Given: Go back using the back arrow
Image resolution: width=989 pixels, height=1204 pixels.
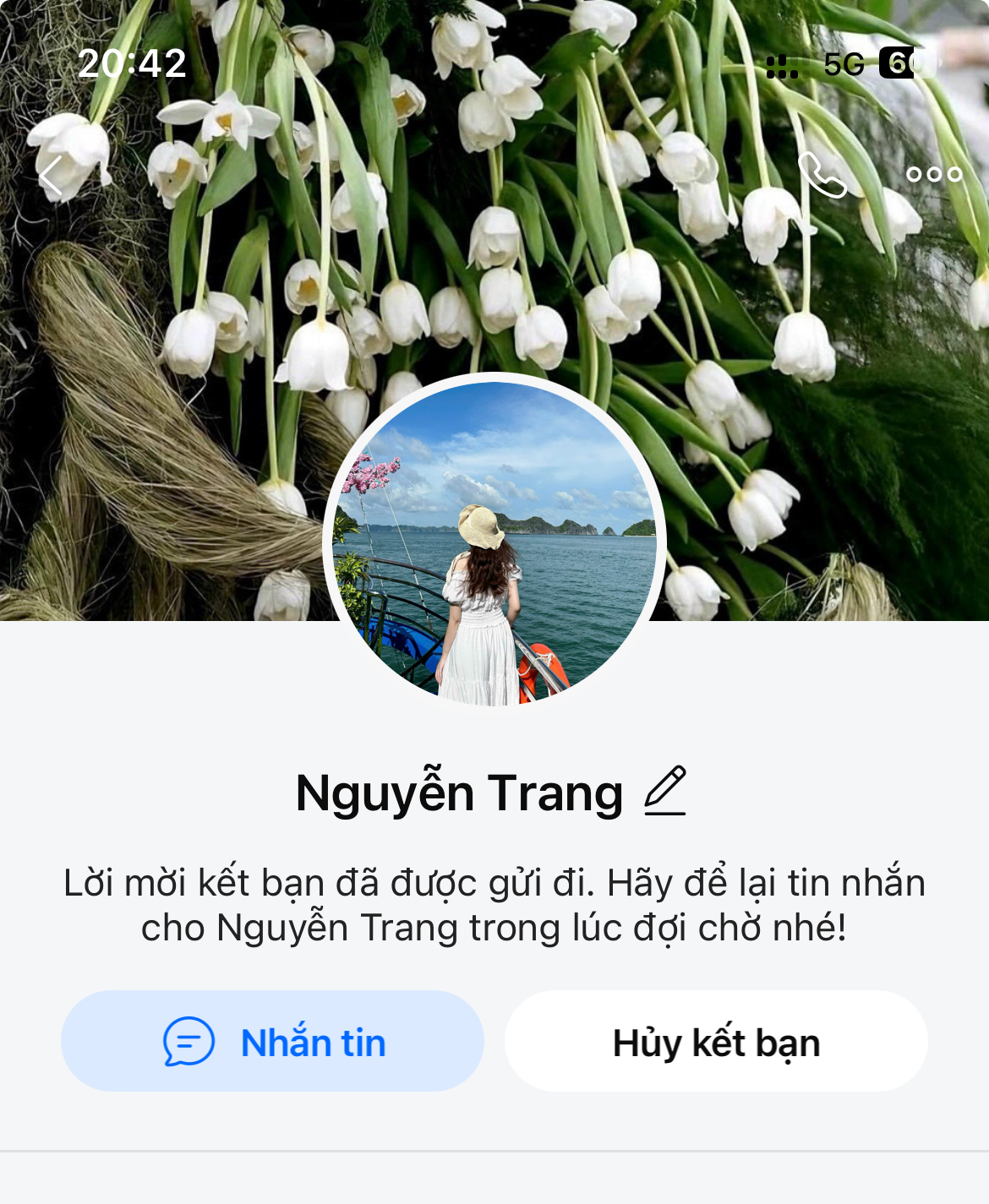Looking at the screenshot, I should (x=52, y=177).
